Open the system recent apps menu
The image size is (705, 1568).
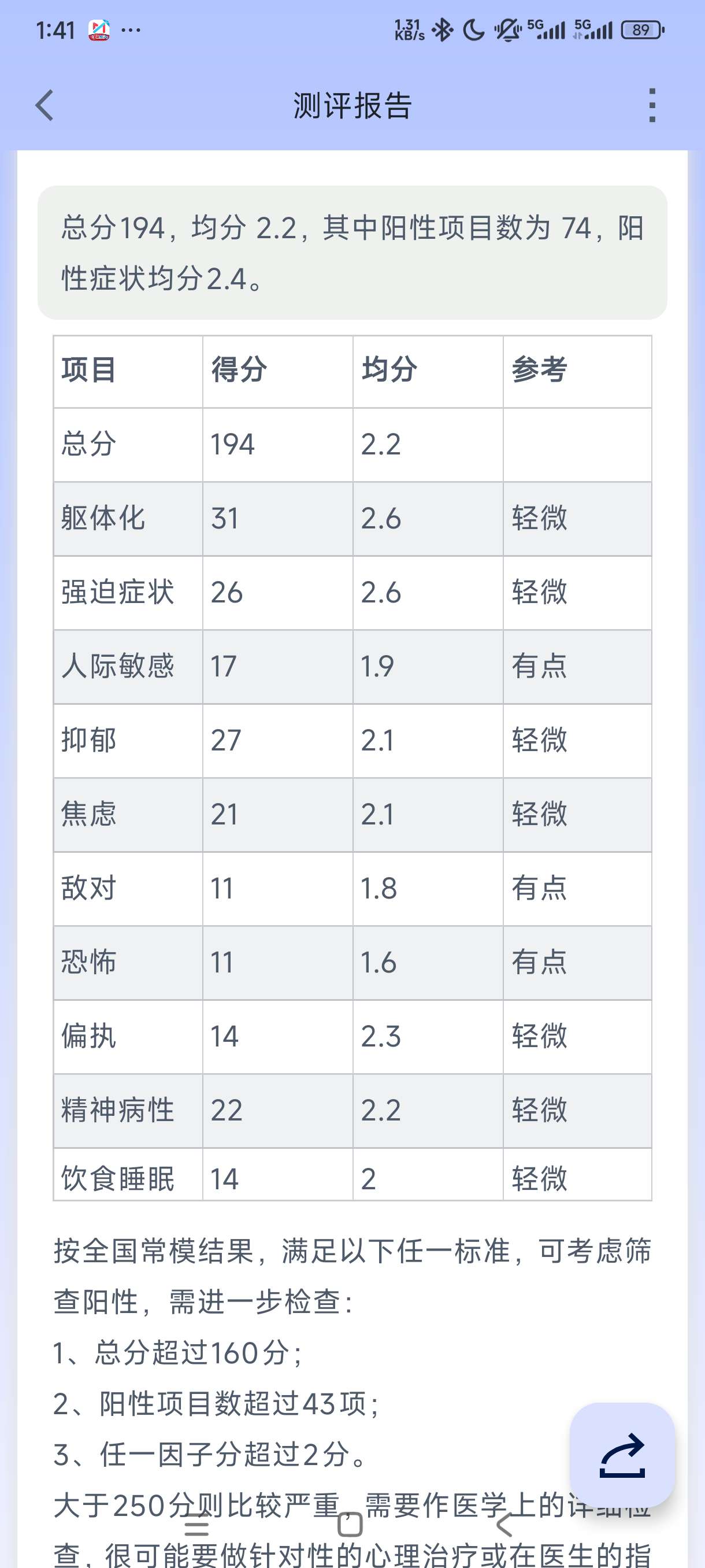pyautogui.click(x=196, y=1526)
